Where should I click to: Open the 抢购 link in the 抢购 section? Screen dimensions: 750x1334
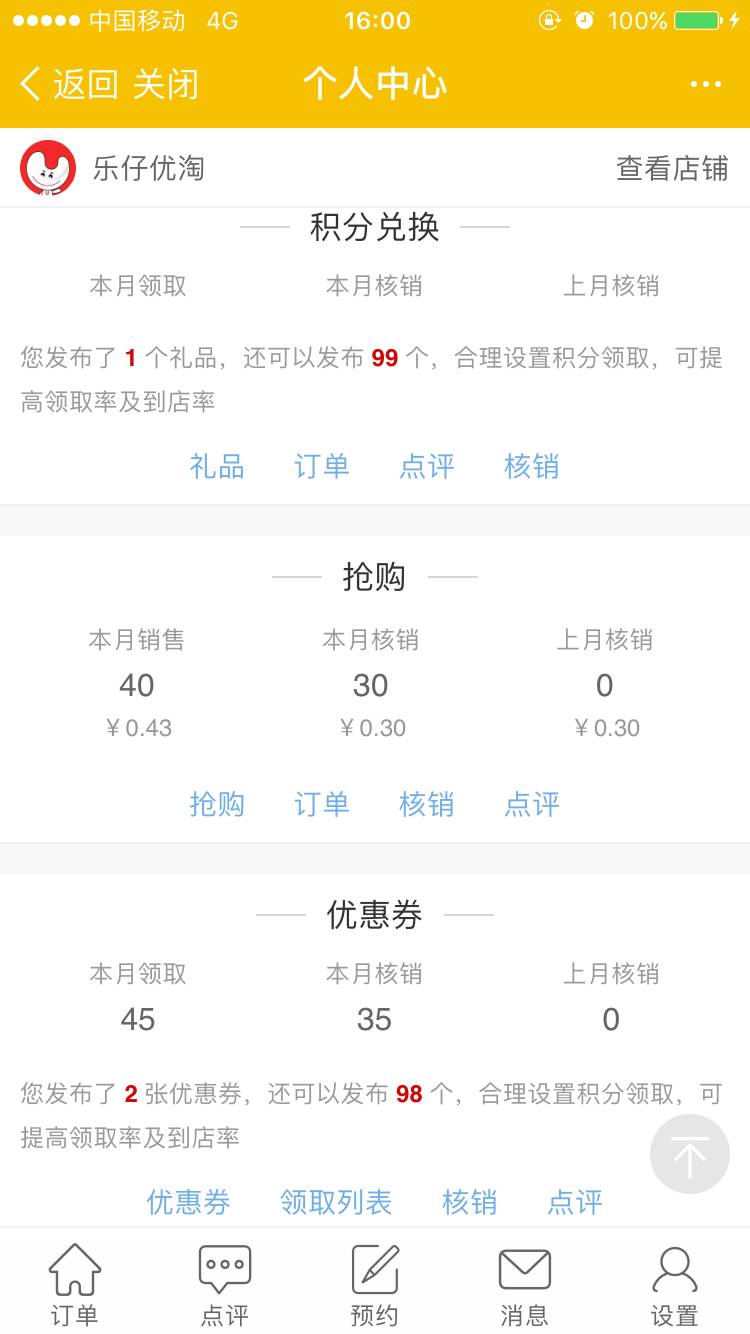[217, 804]
